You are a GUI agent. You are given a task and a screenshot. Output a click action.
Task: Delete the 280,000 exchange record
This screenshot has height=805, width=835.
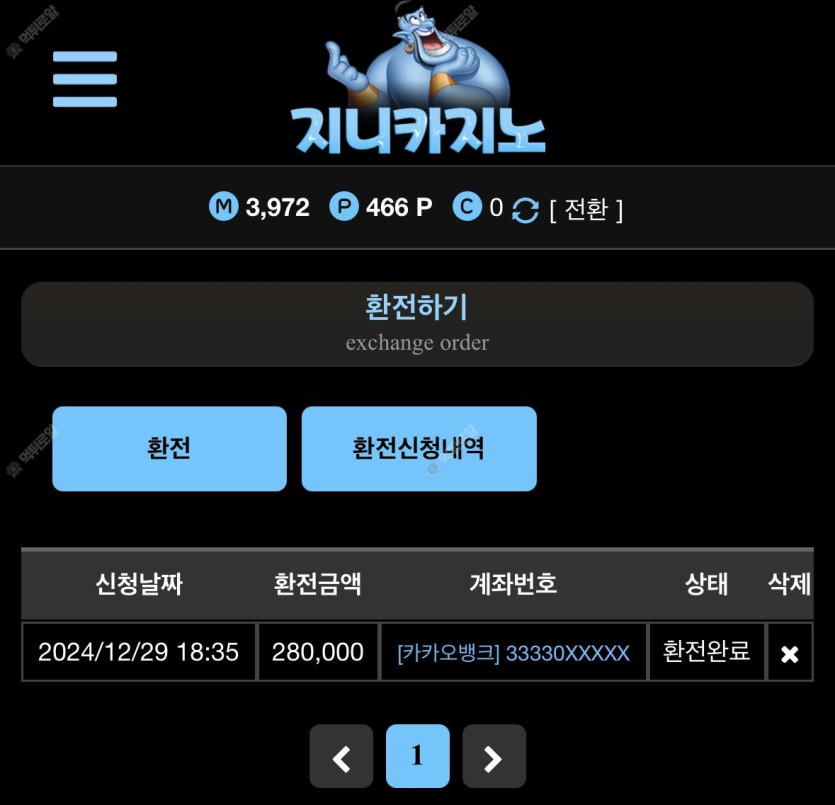[789, 653]
